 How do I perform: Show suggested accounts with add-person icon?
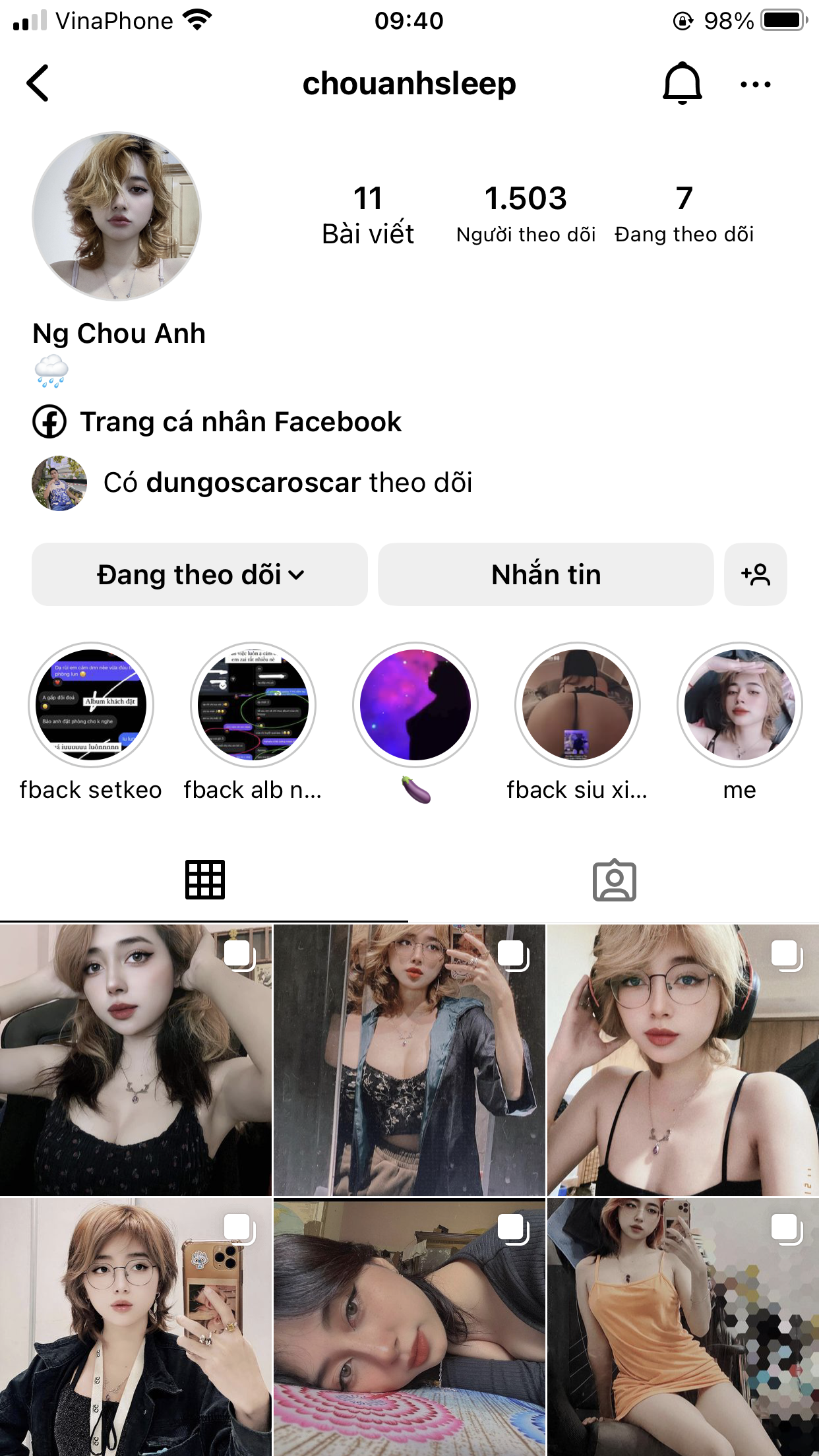point(755,574)
